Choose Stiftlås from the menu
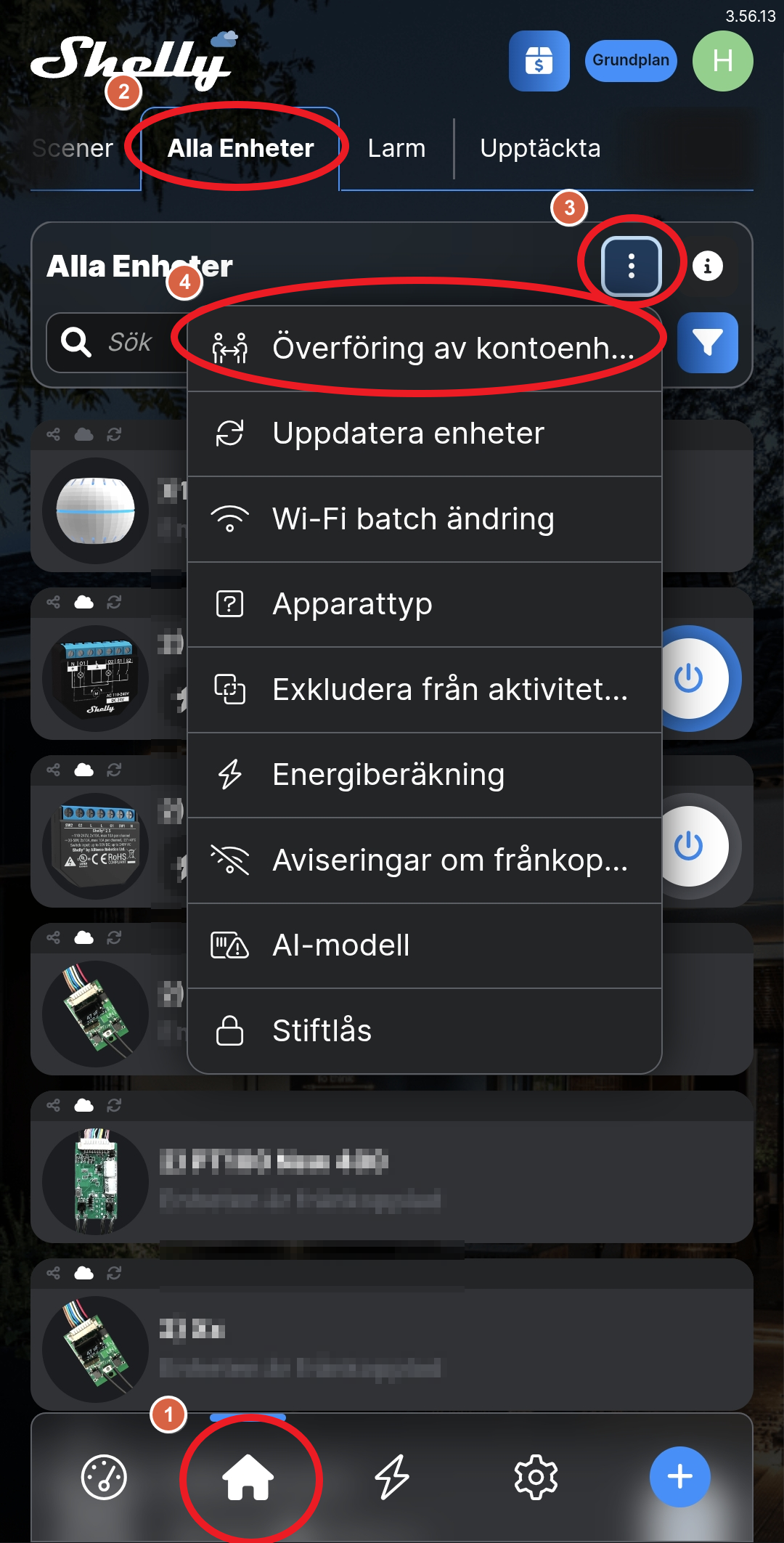The image size is (784, 1543). point(424,1031)
